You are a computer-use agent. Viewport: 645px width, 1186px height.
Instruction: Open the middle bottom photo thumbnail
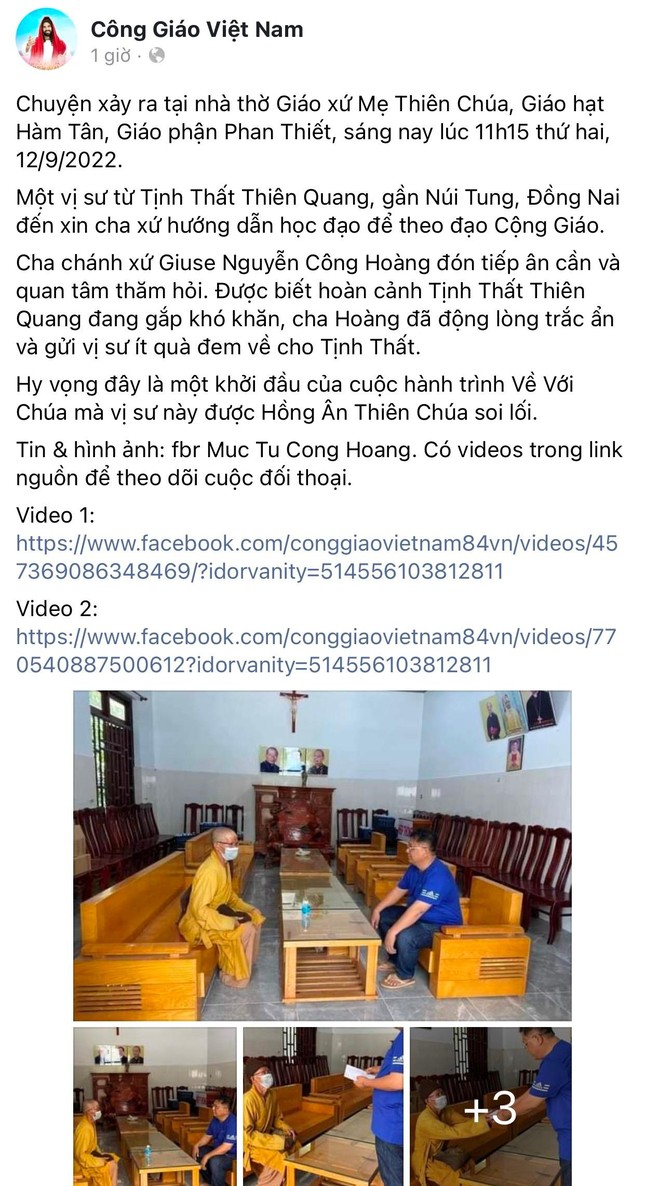point(322,1105)
